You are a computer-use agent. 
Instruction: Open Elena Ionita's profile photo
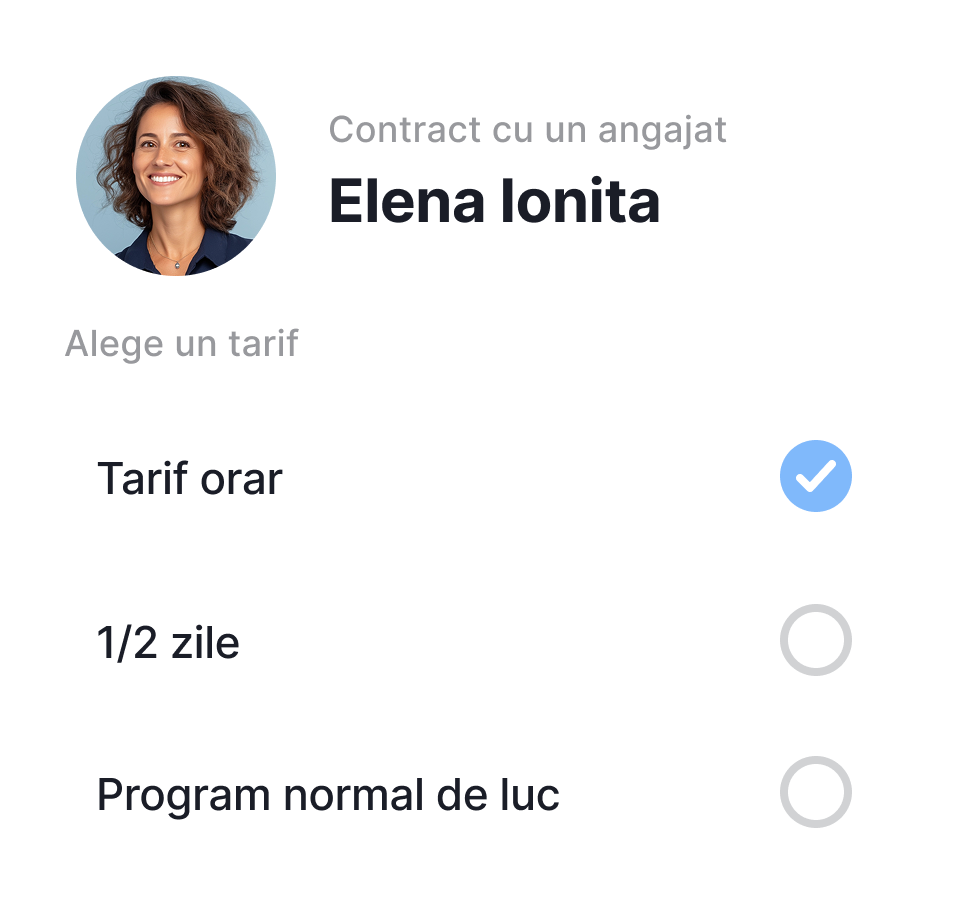click(x=176, y=176)
